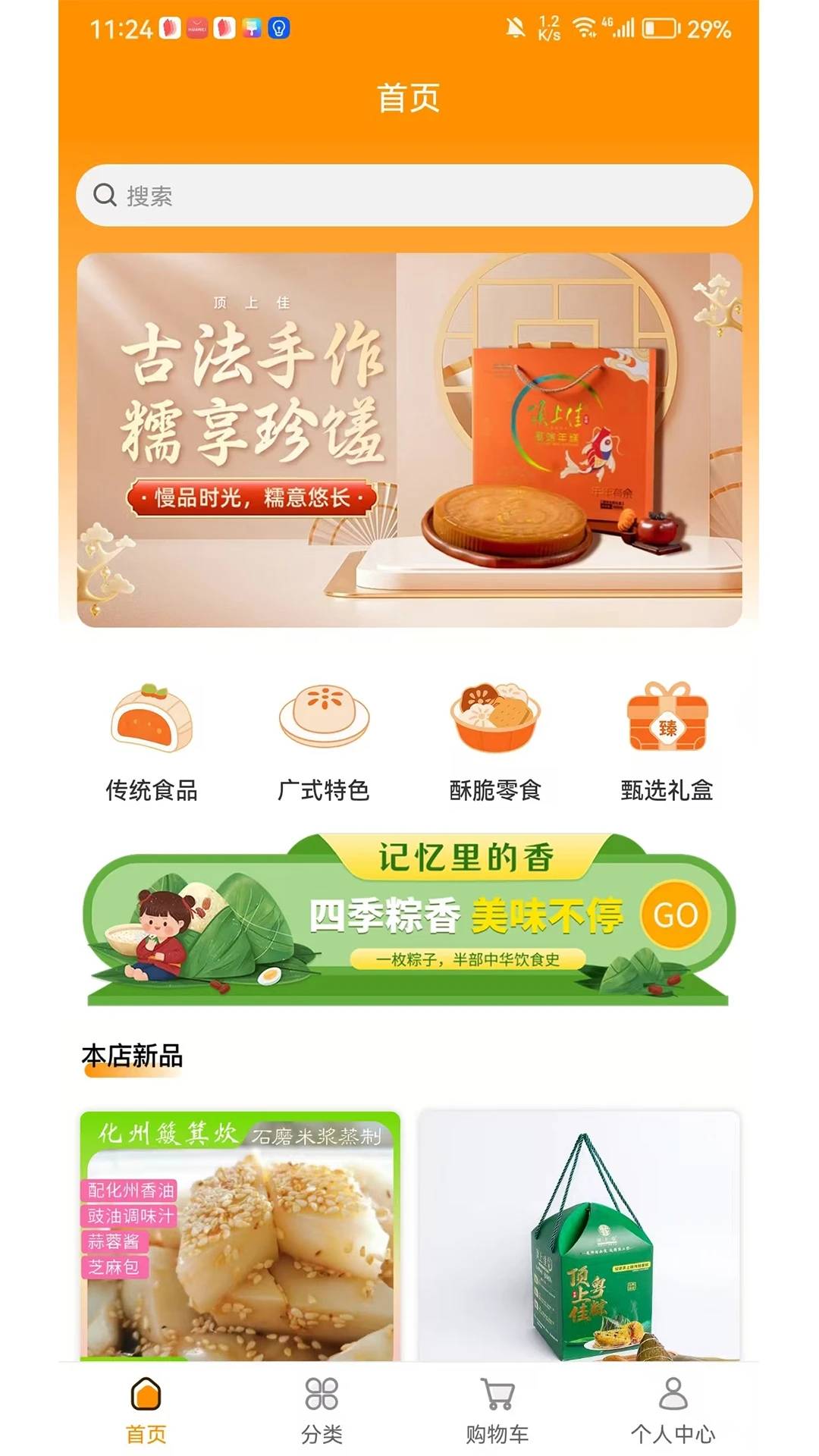This screenshot has width=819, height=1456.
Task: View the 化州簸箕炊 product card
Action: (x=240, y=1236)
